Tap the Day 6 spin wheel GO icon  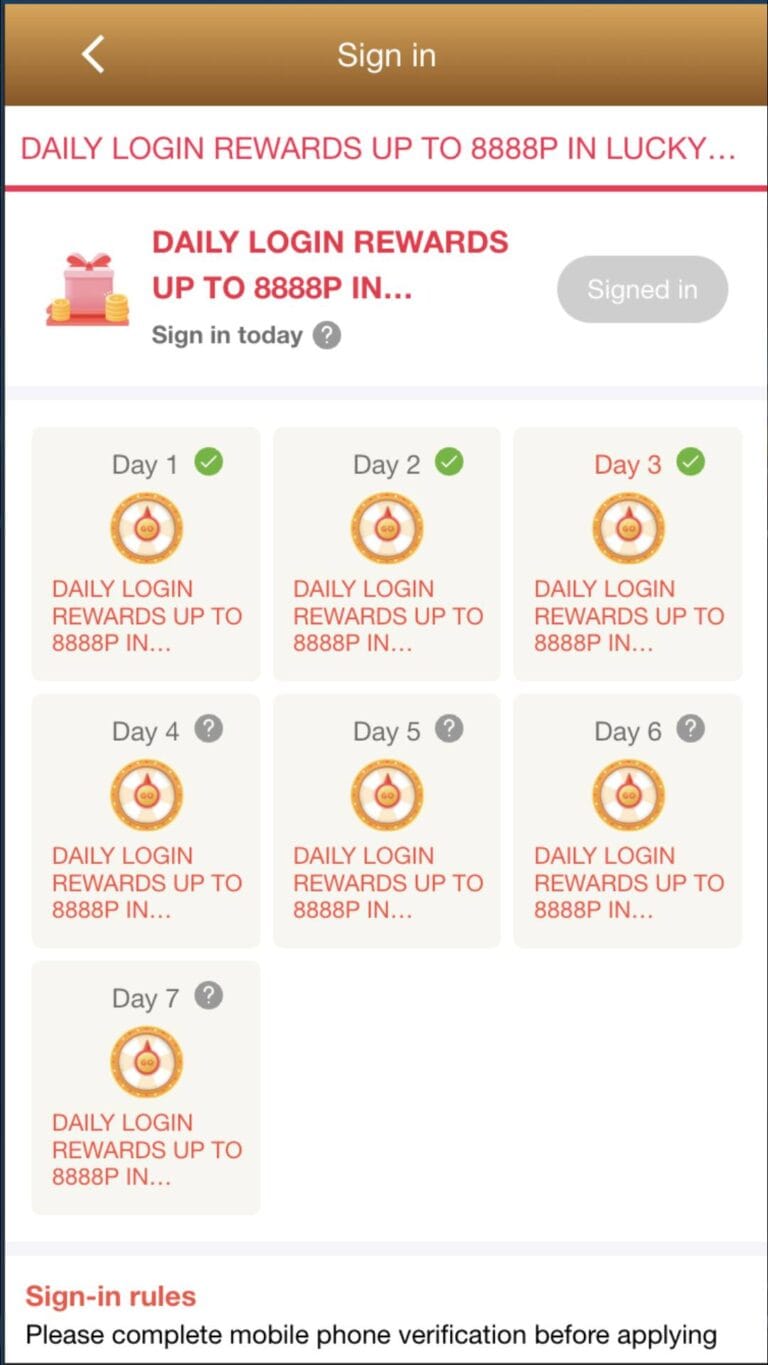(x=628, y=794)
